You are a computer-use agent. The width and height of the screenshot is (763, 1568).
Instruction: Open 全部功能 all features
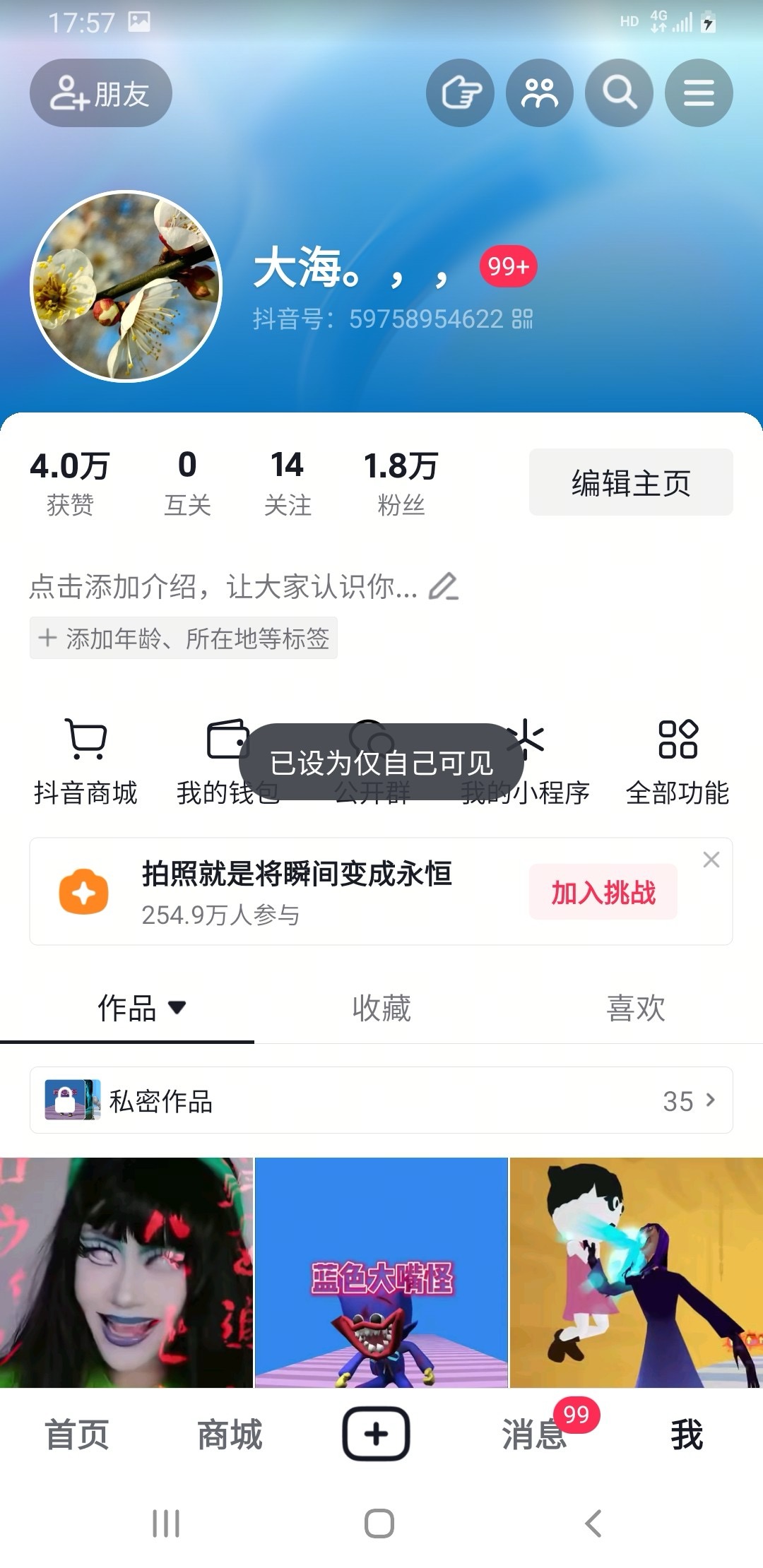click(678, 761)
